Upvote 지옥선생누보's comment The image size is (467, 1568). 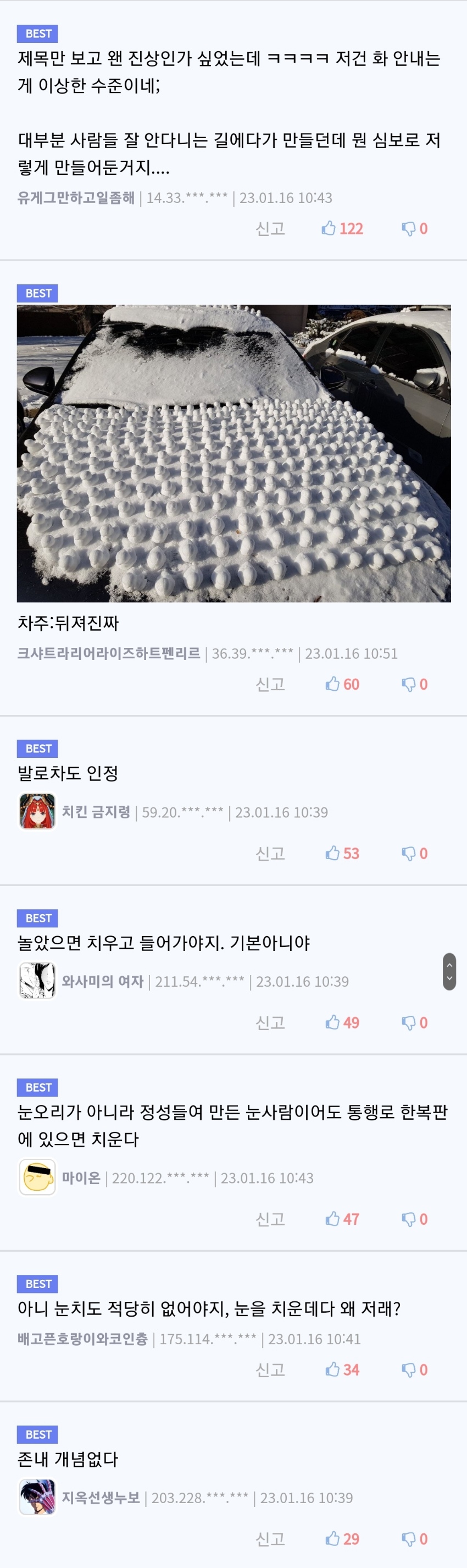342,1539
